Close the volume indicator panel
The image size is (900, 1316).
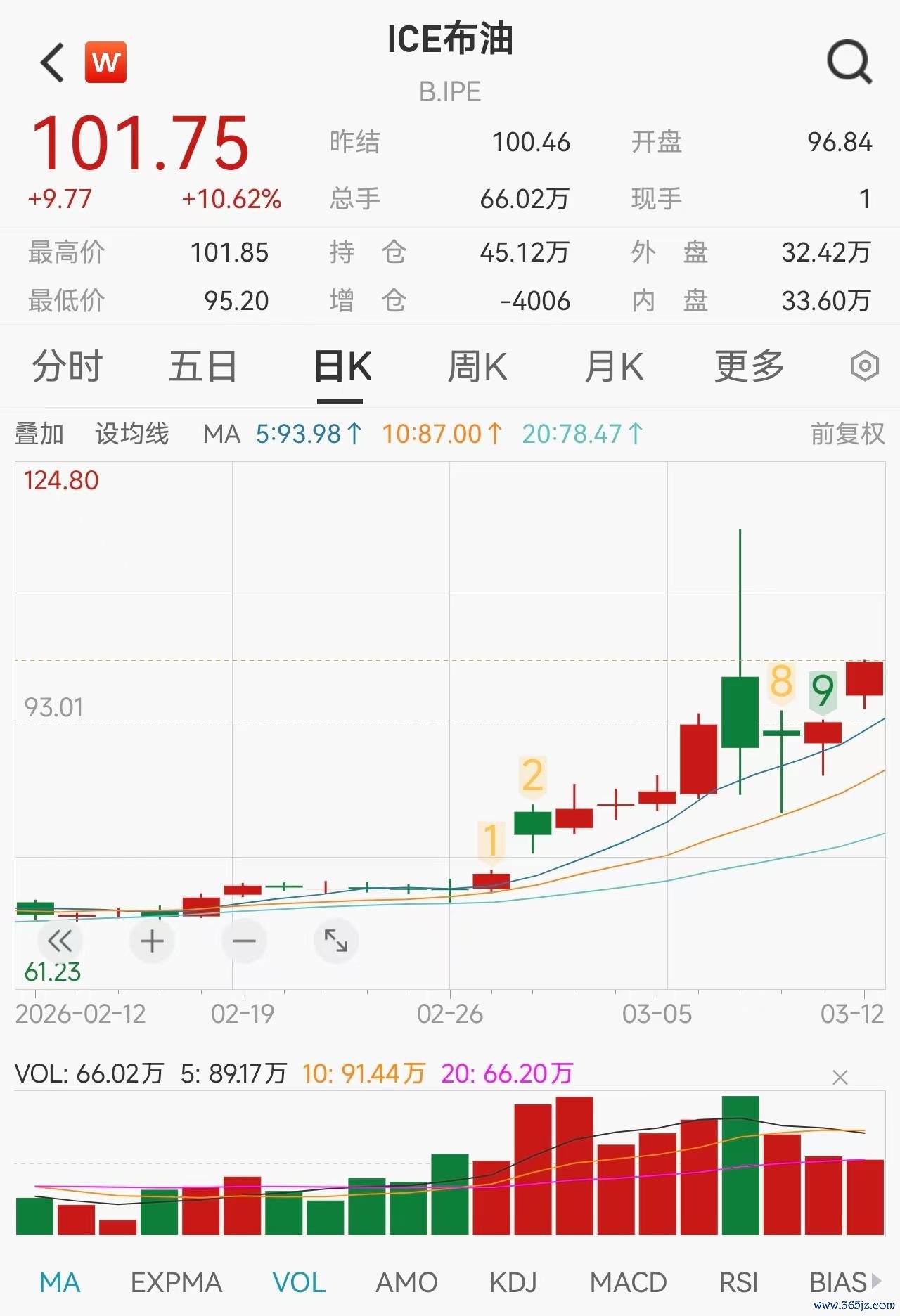click(840, 1077)
